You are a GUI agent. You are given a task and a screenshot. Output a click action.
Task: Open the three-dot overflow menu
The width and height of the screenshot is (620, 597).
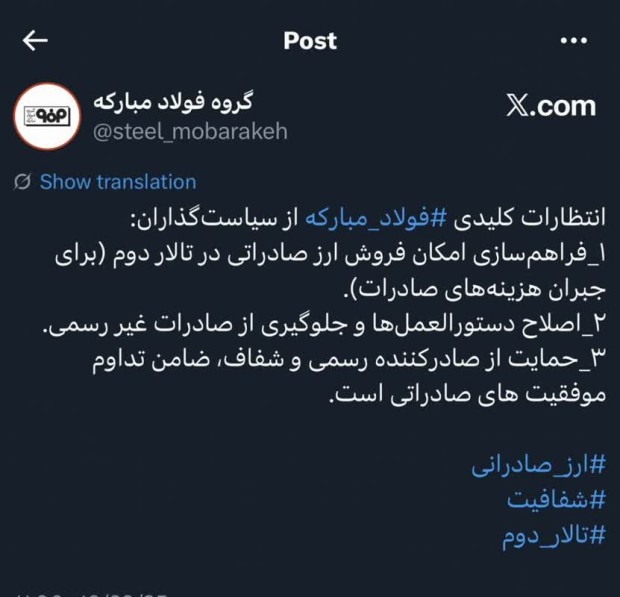(x=574, y=41)
